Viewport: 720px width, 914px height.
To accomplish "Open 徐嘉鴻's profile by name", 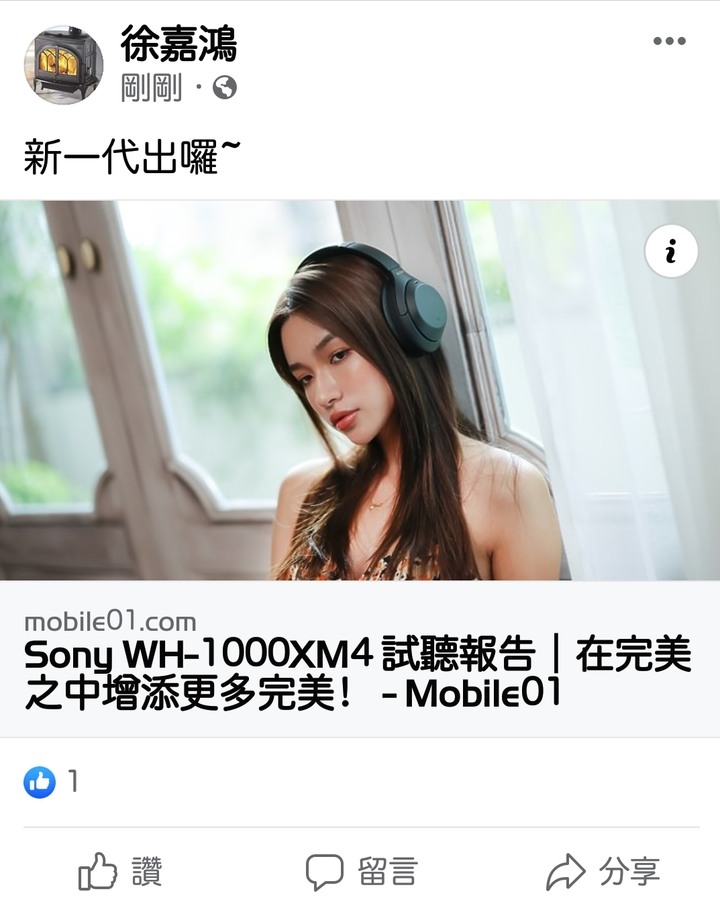I will pyautogui.click(x=179, y=44).
